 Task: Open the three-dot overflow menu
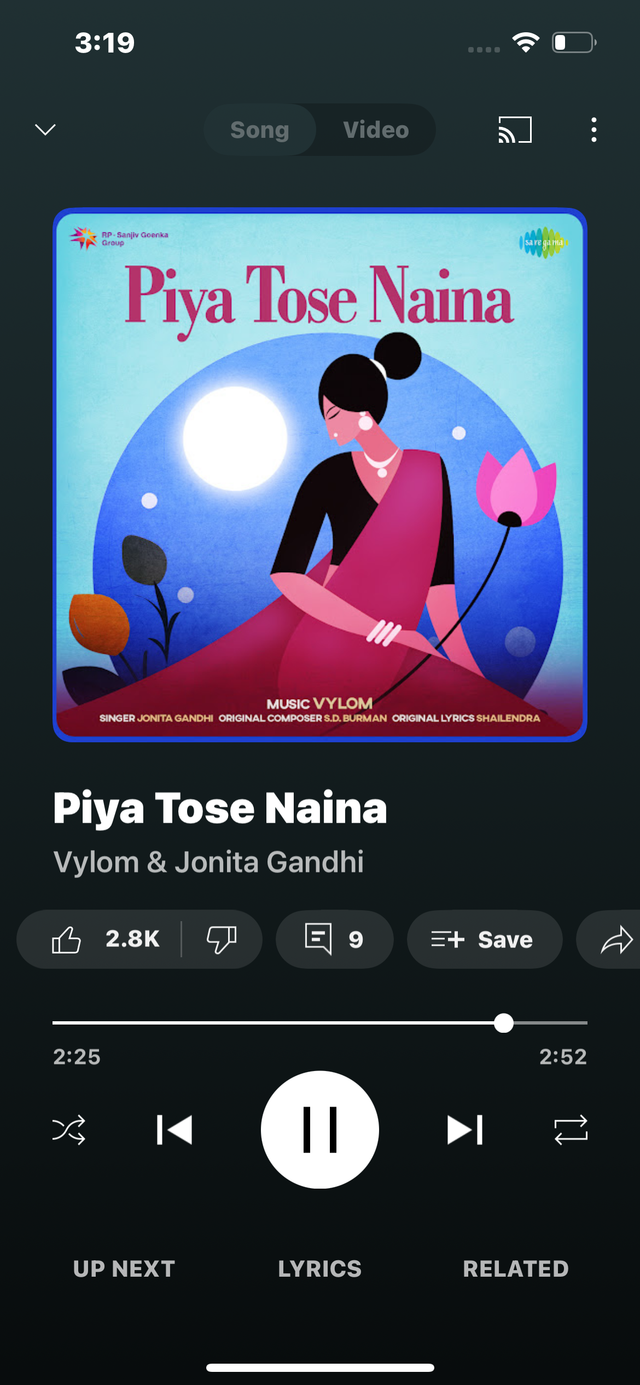(x=594, y=130)
